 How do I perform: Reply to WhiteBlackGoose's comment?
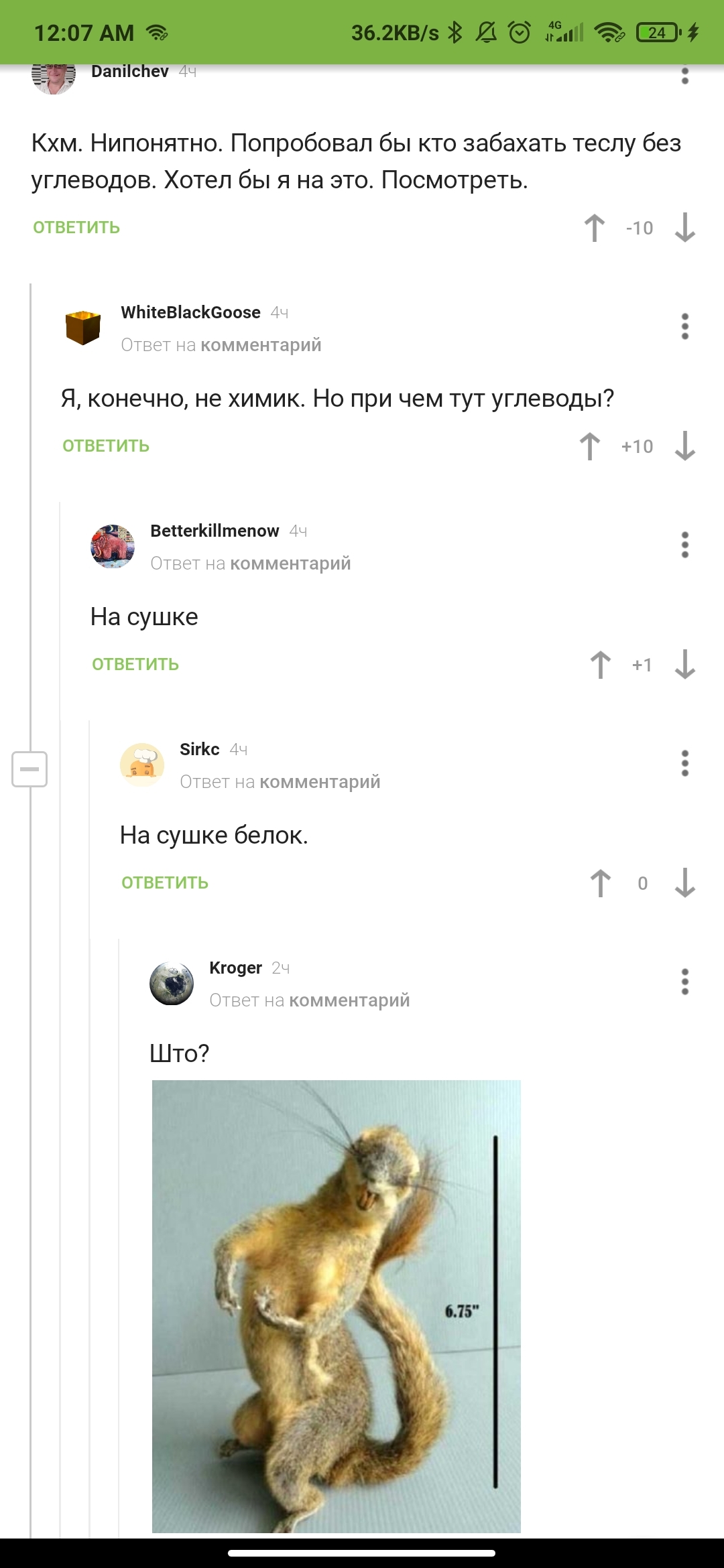tap(106, 446)
